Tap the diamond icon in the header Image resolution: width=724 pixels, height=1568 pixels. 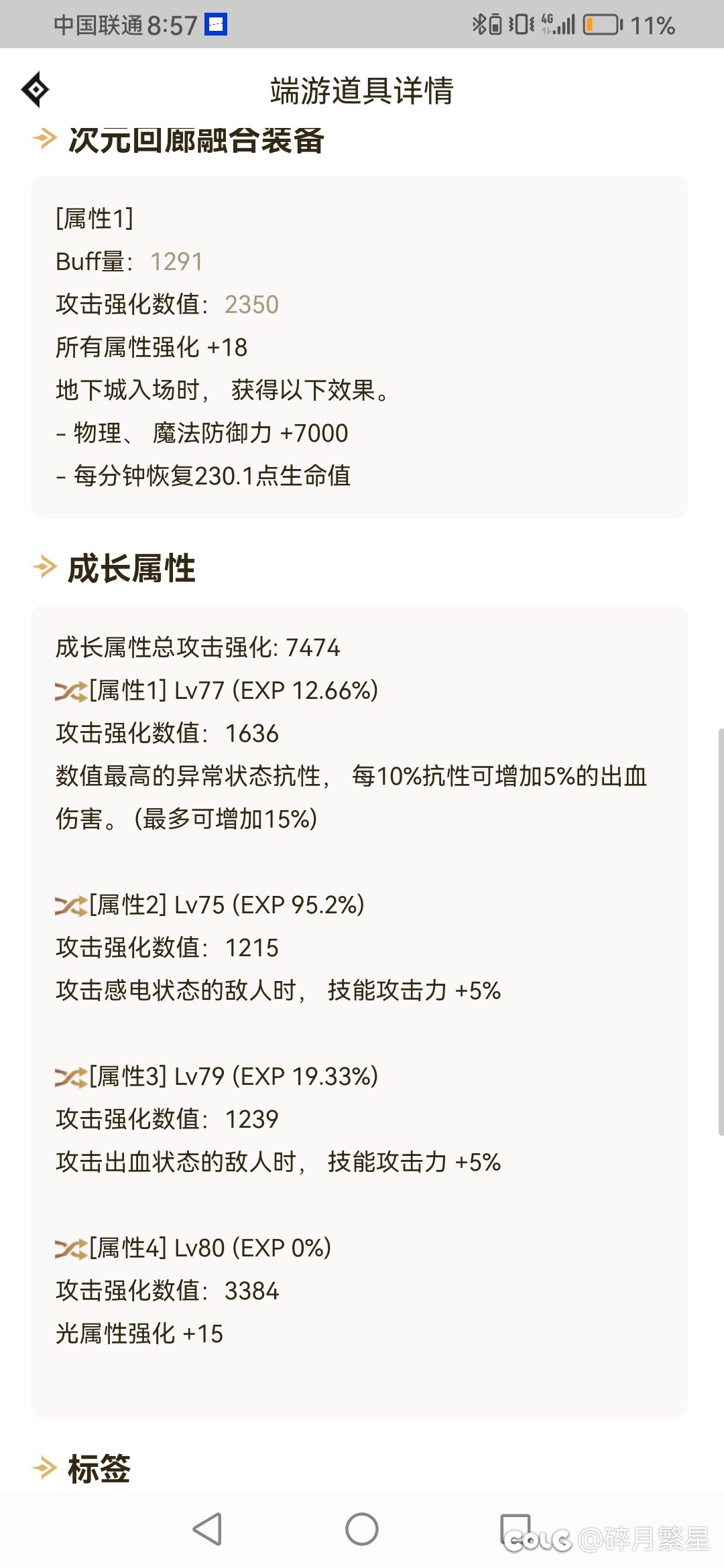(36, 90)
